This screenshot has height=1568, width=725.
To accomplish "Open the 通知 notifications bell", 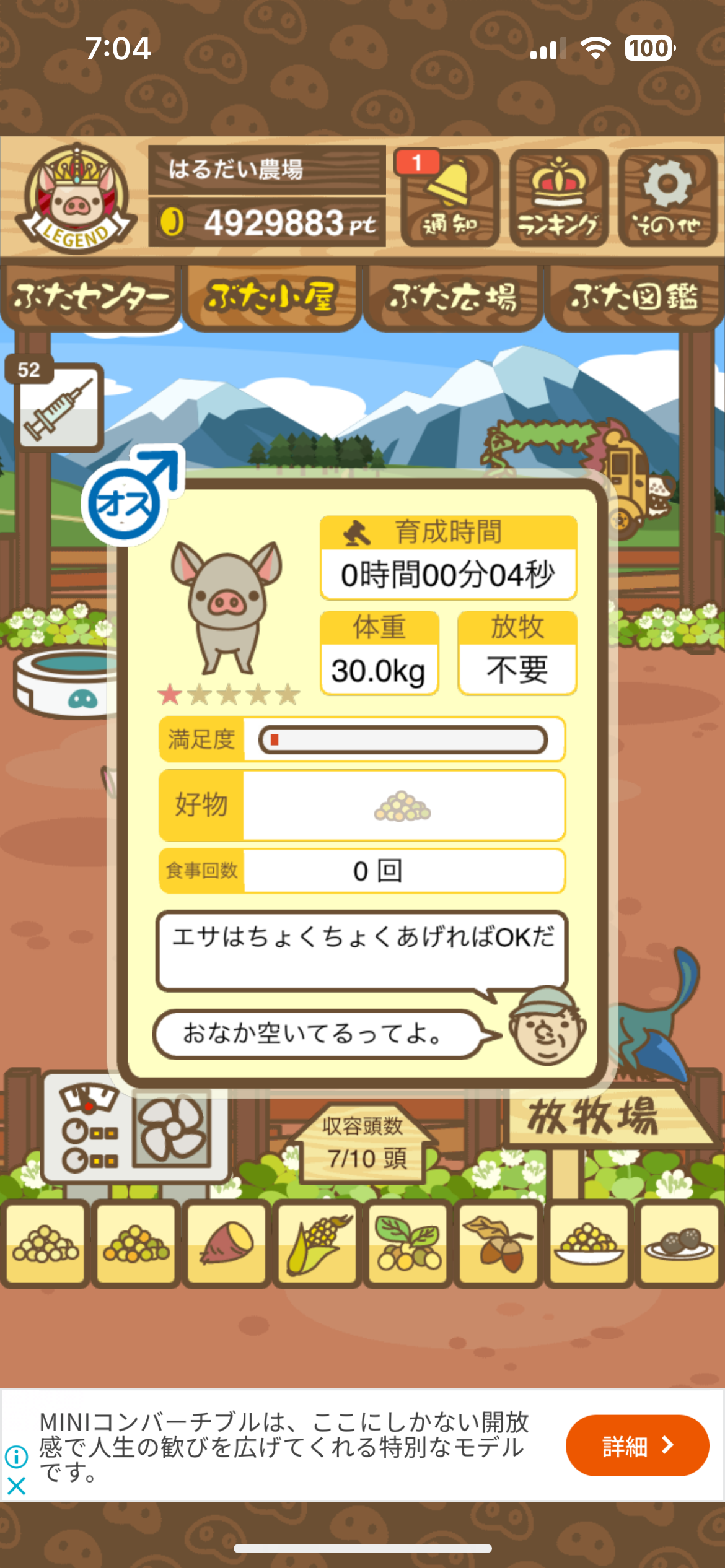I will pyautogui.click(x=450, y=198).
